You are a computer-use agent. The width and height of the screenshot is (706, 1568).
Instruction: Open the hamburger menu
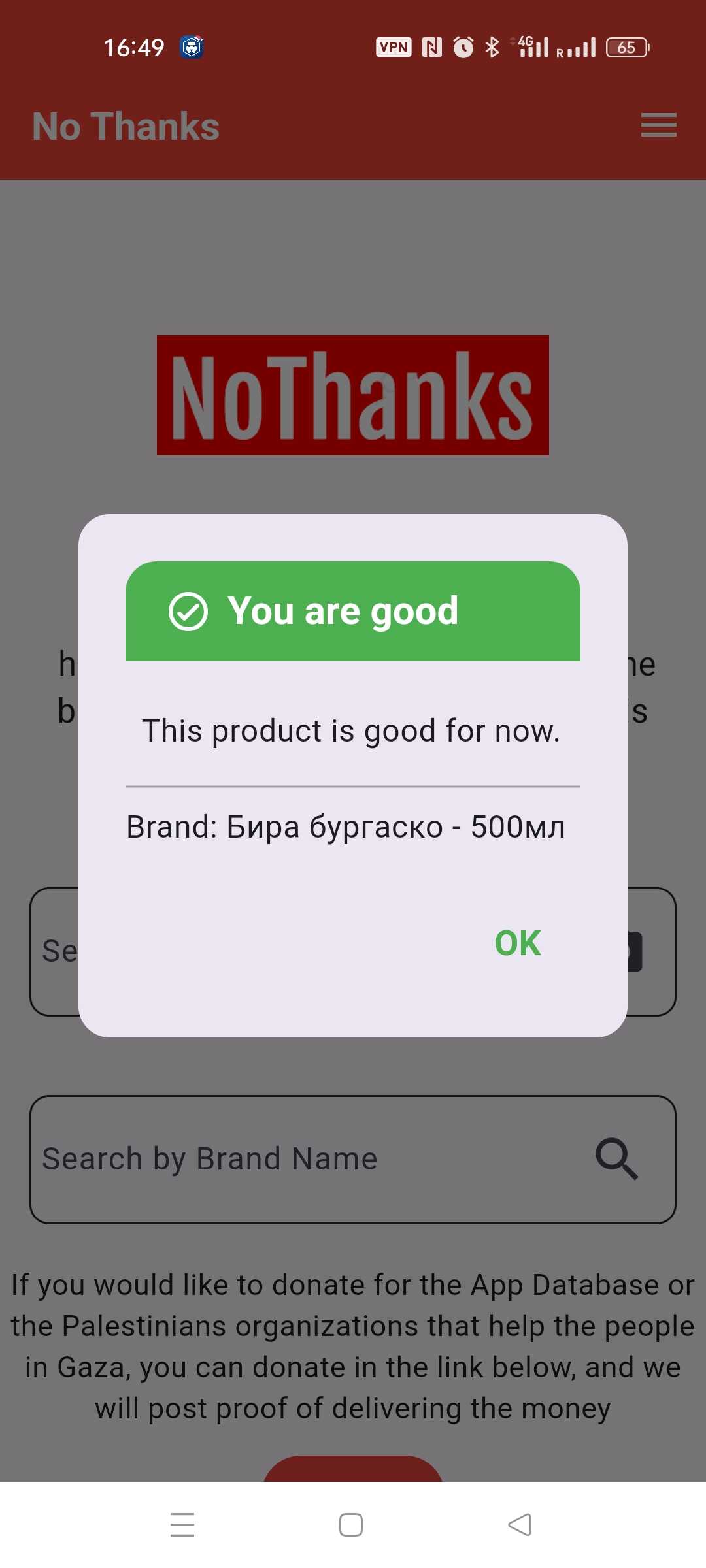[658, 125]
